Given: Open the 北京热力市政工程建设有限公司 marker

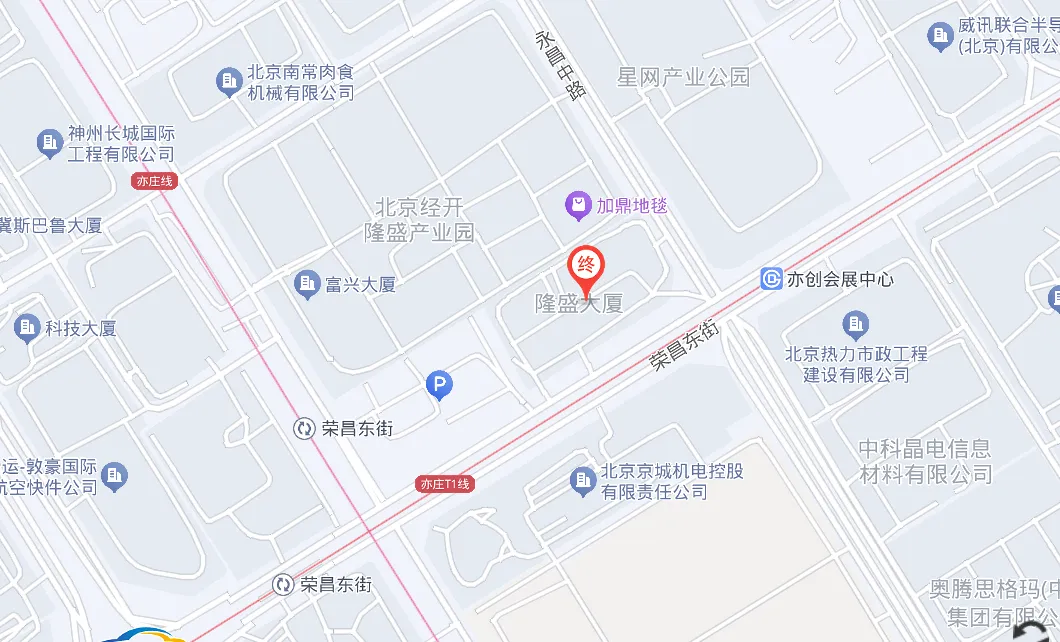Looking at the screenshot, I should point(855,323).
